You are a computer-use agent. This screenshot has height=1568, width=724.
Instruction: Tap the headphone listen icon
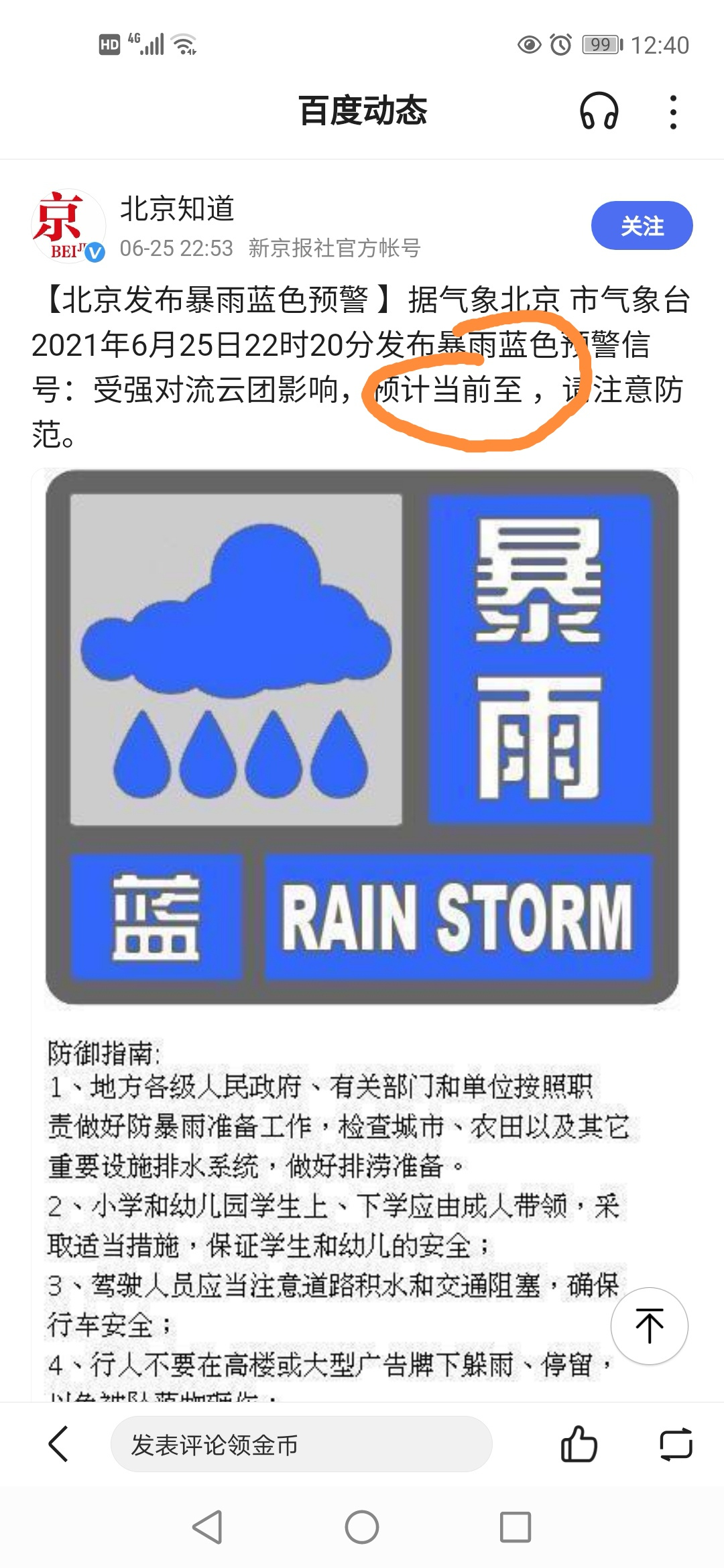pyautogui.click(x=599, y=111)
